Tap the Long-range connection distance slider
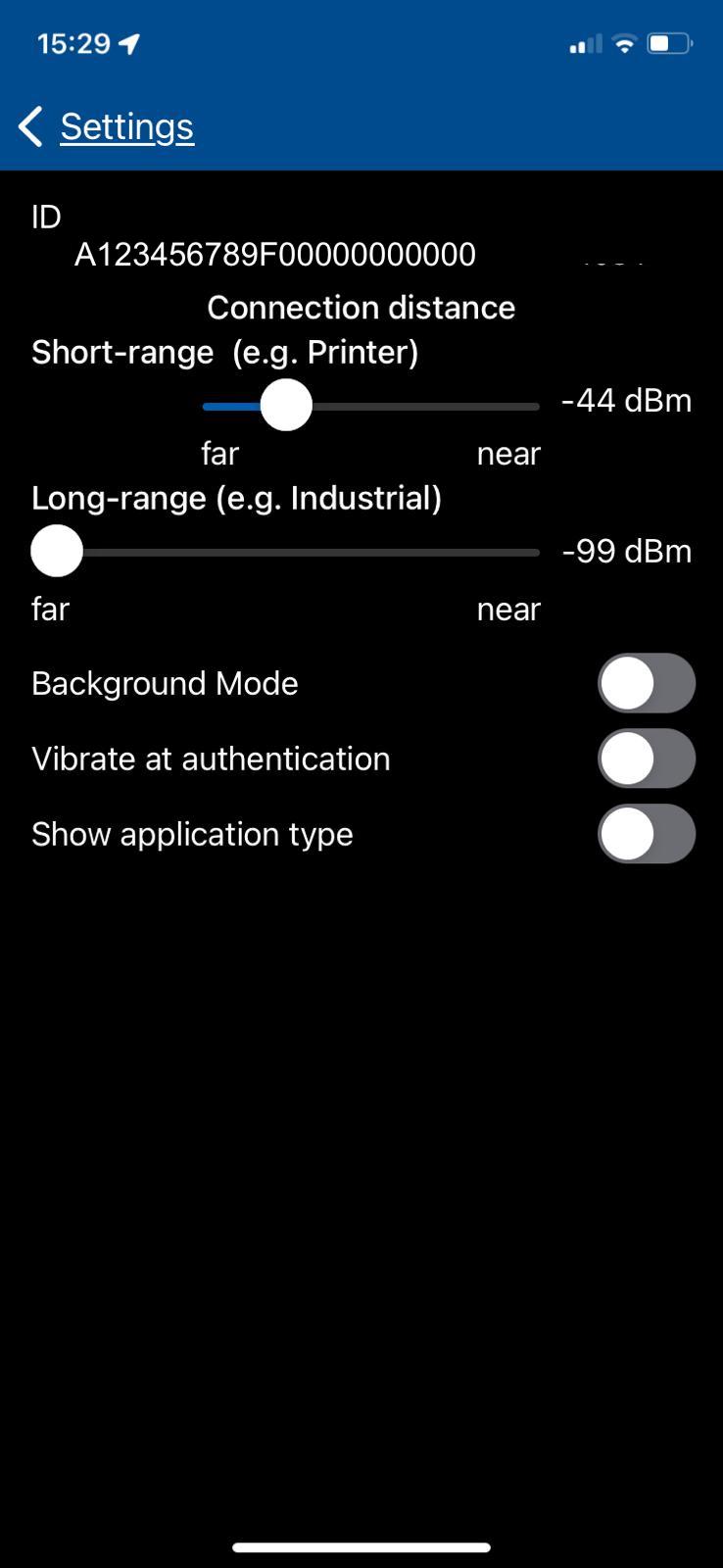 click(285, 552)
